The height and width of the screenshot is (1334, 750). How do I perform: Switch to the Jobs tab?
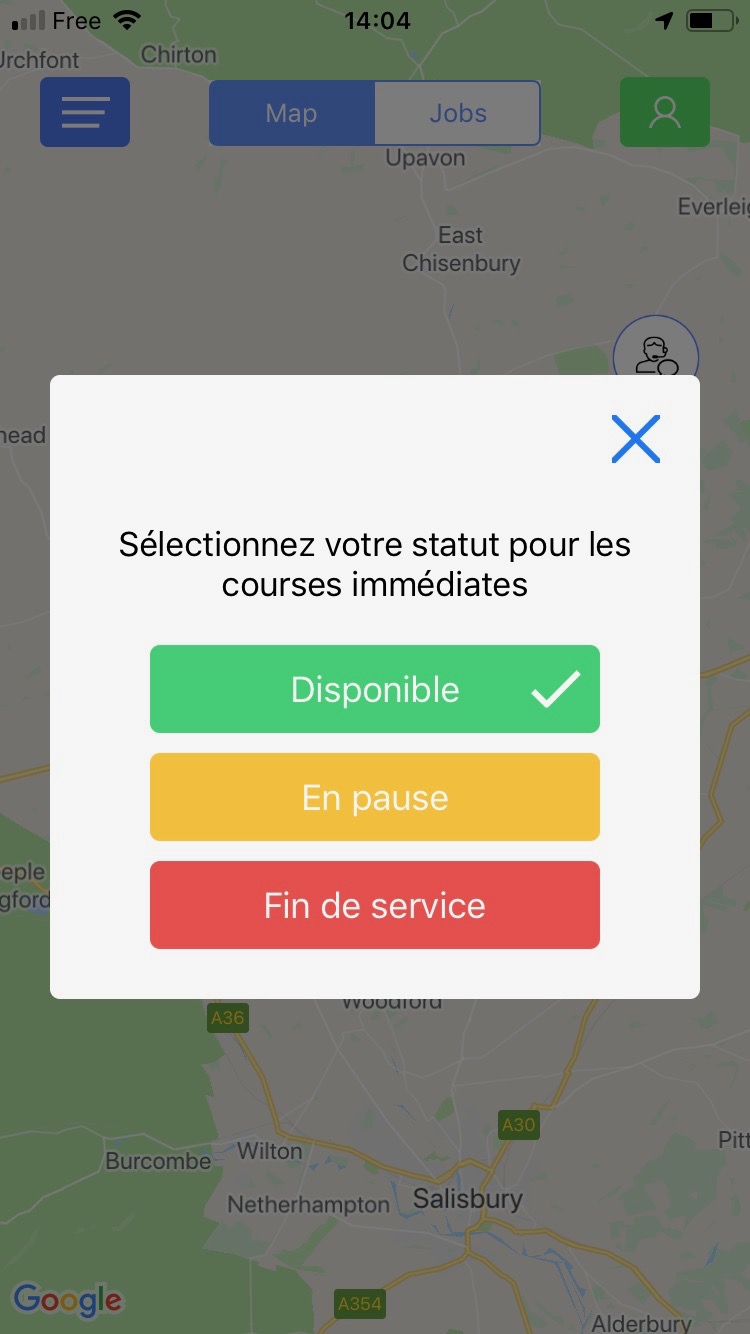tap(458, 113)
